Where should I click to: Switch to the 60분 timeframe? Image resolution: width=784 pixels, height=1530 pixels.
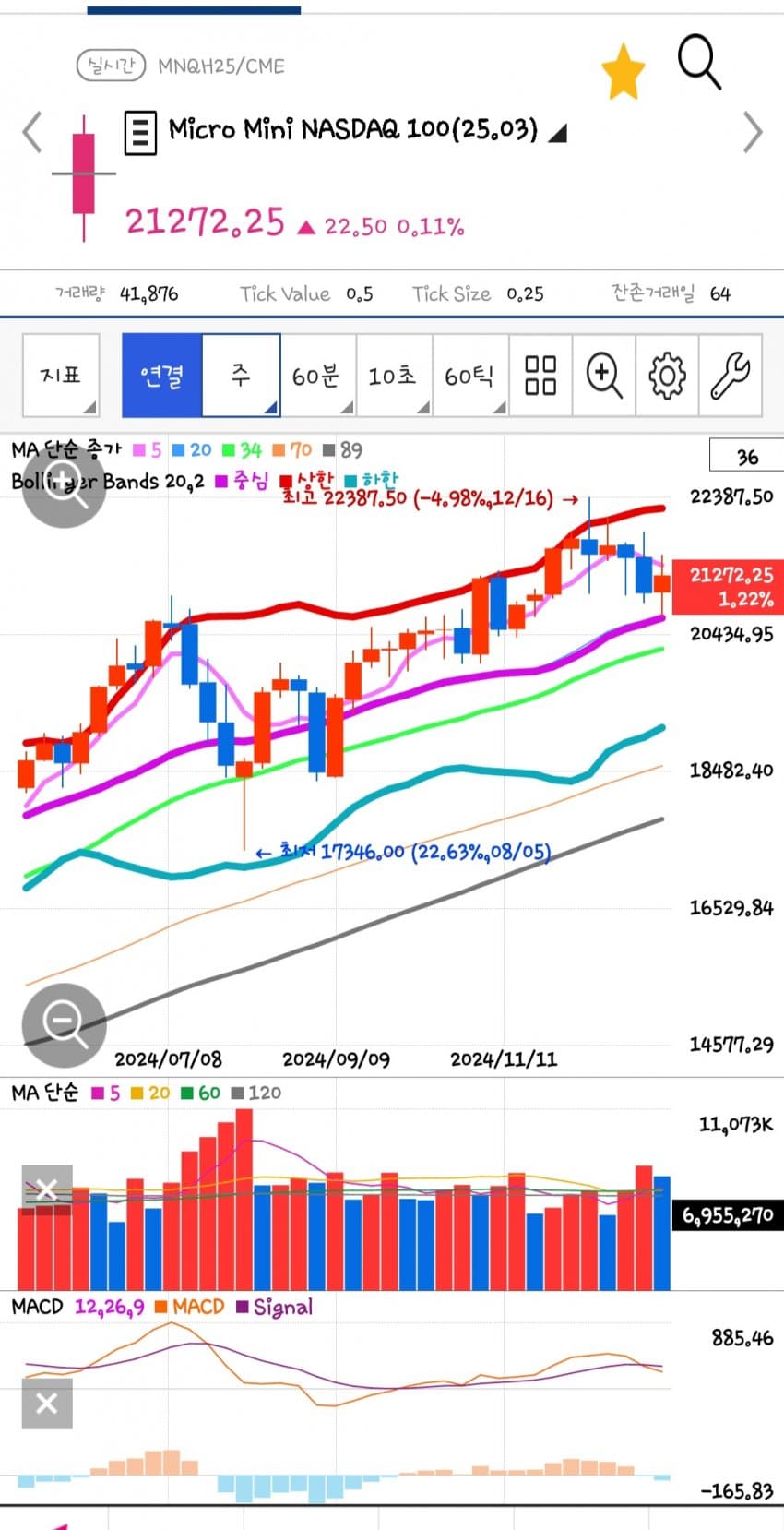tap(316, 376)
